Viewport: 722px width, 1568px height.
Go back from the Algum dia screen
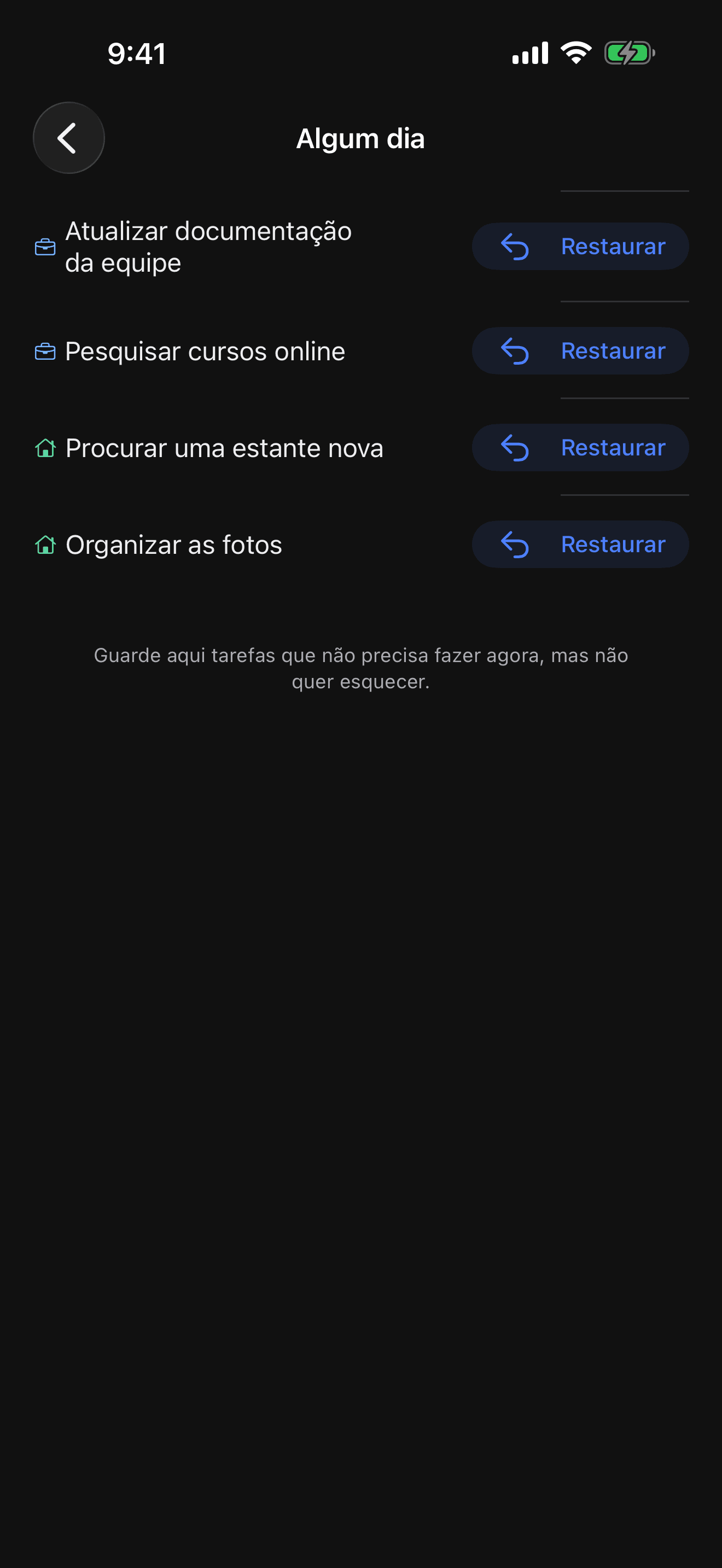pyautogui.click(x=68, y=138)
